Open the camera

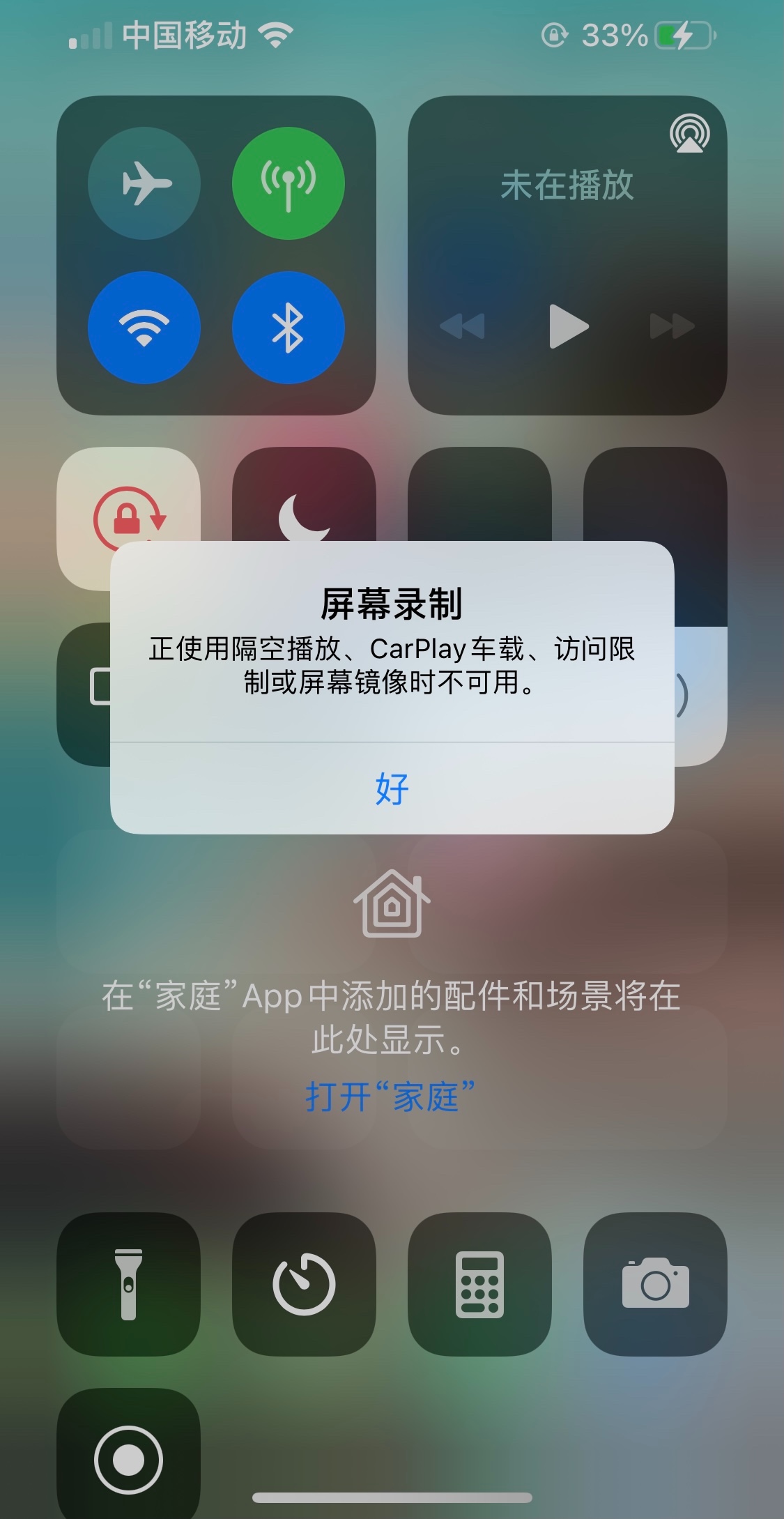(655, 1284)
